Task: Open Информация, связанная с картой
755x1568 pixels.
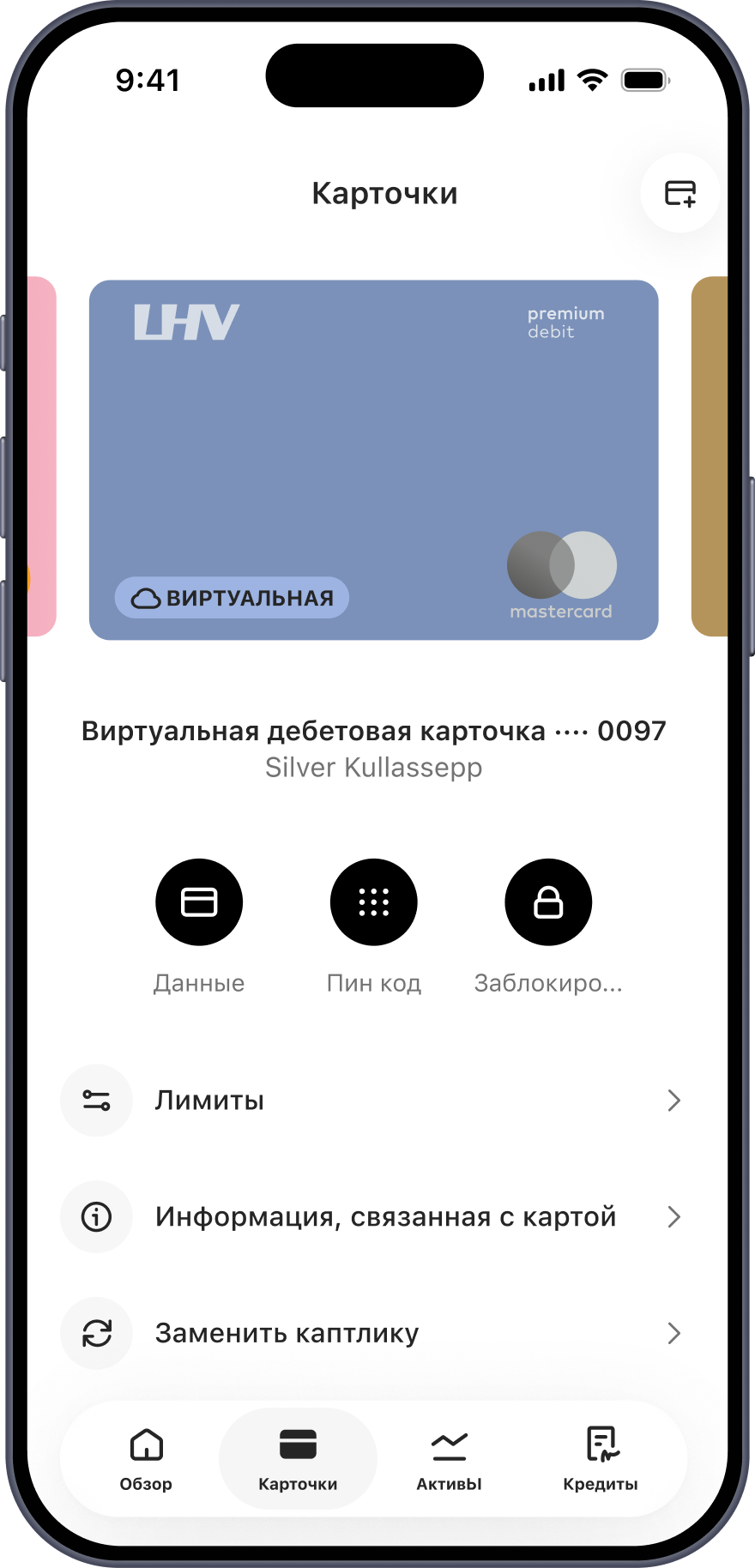Action: pos(373,1216)
